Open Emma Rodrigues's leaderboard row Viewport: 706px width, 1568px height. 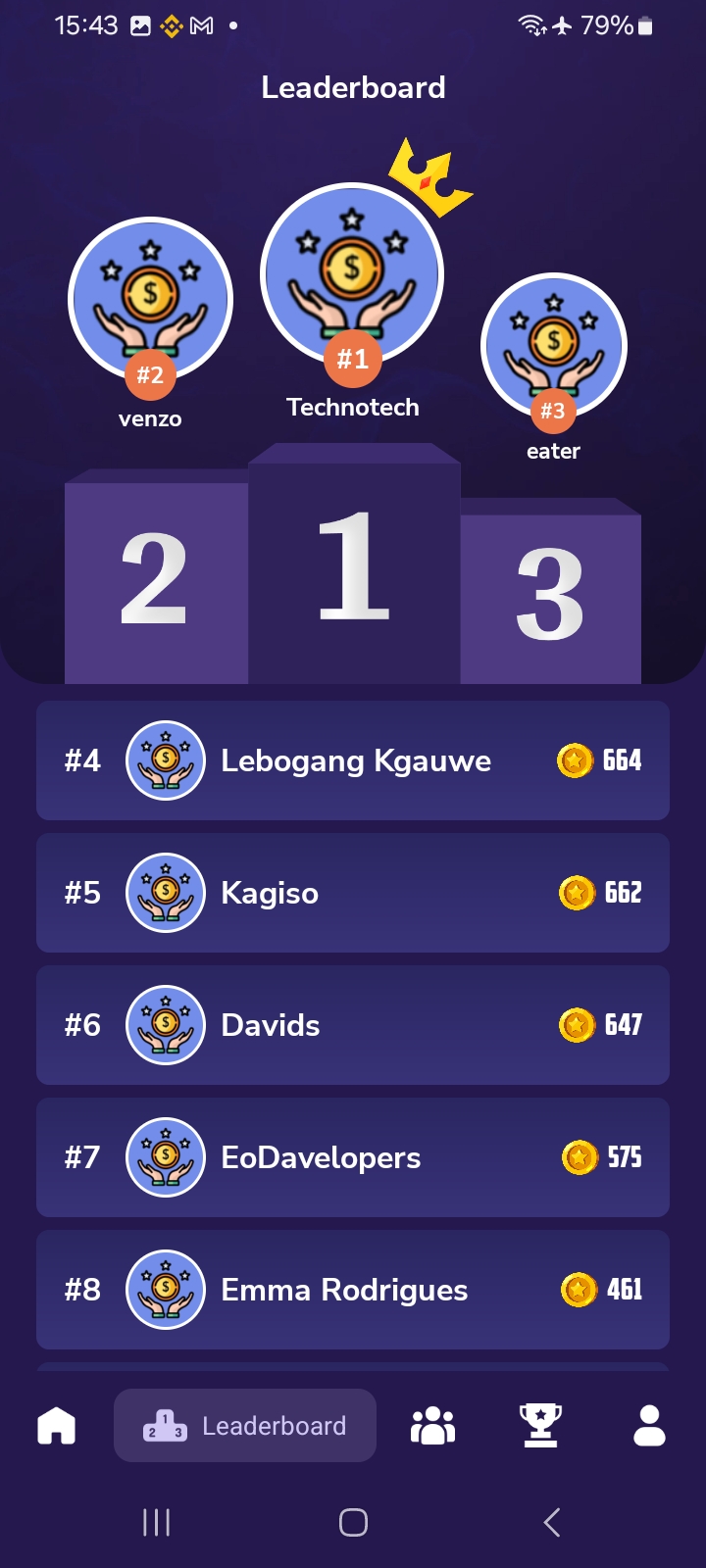[x=353, y=1290]
